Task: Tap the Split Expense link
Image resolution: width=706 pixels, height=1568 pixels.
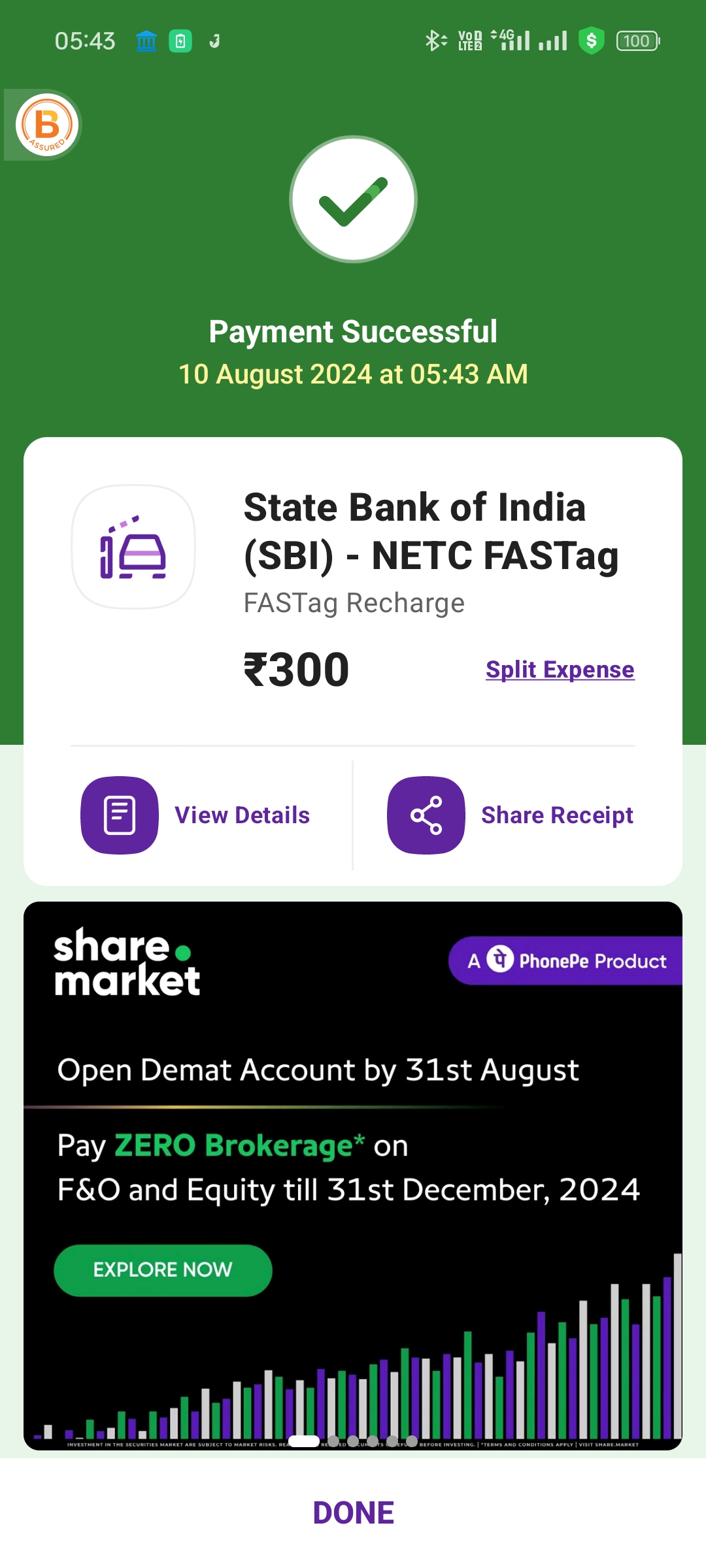Action: (x=560, y=670)
